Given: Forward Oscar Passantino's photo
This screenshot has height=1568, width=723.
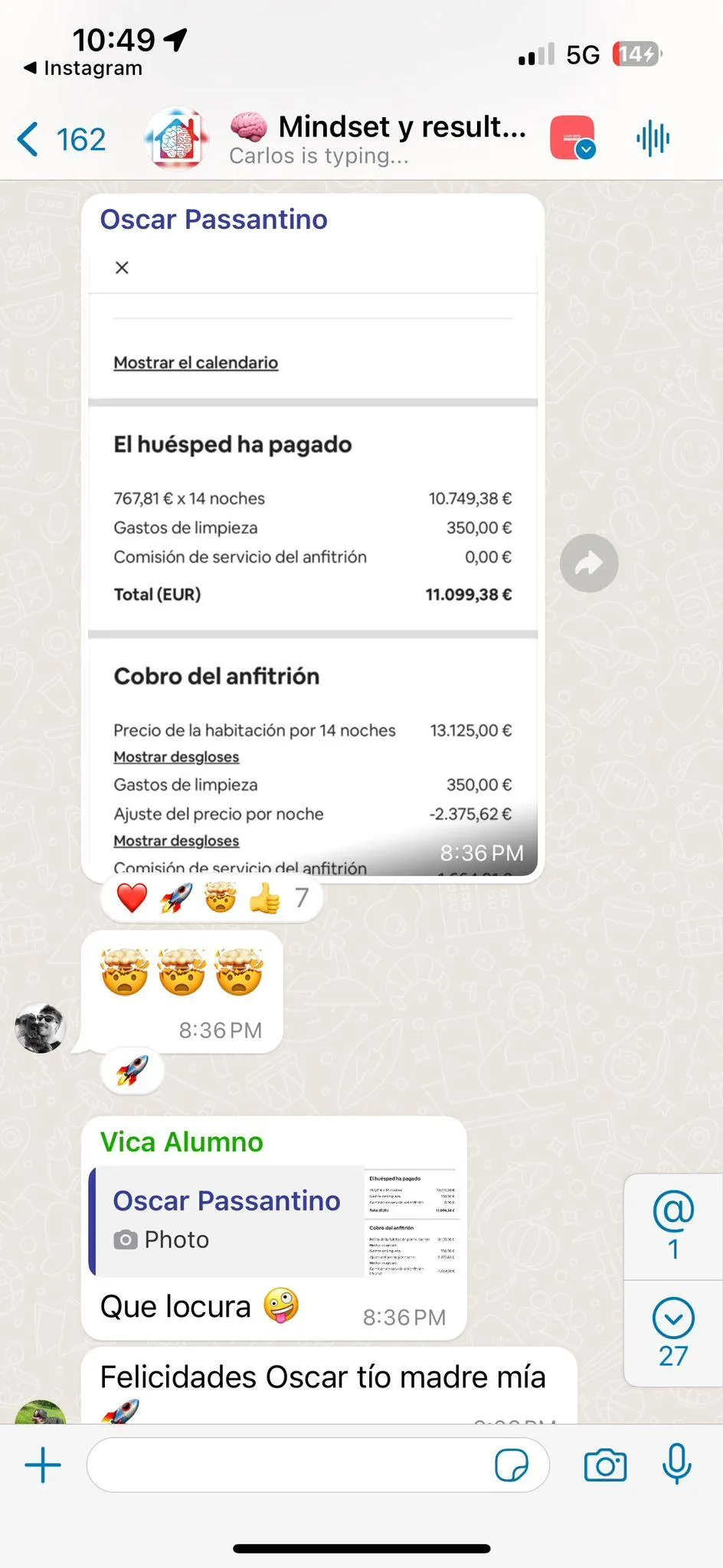Looking at the screenshot, I should pos(588,563).
